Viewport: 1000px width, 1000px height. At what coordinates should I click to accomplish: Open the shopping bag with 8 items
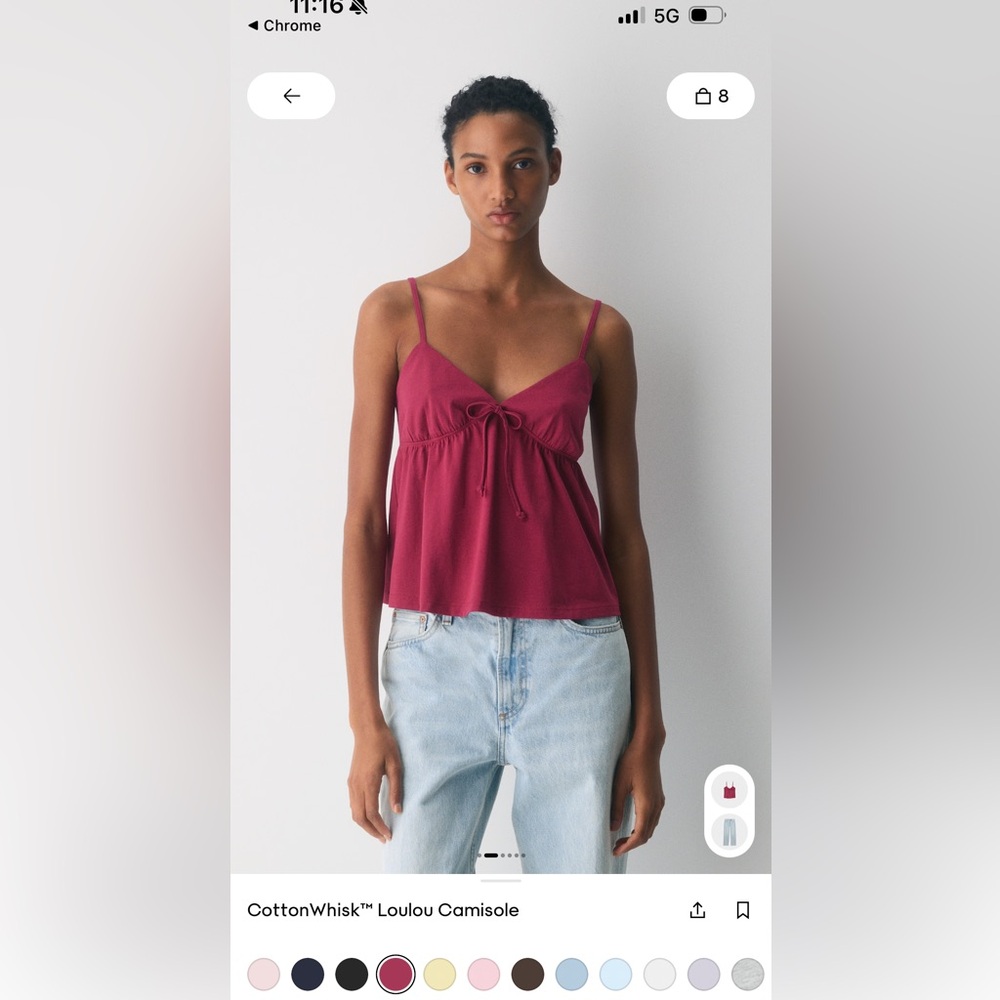tap(710, 96)
